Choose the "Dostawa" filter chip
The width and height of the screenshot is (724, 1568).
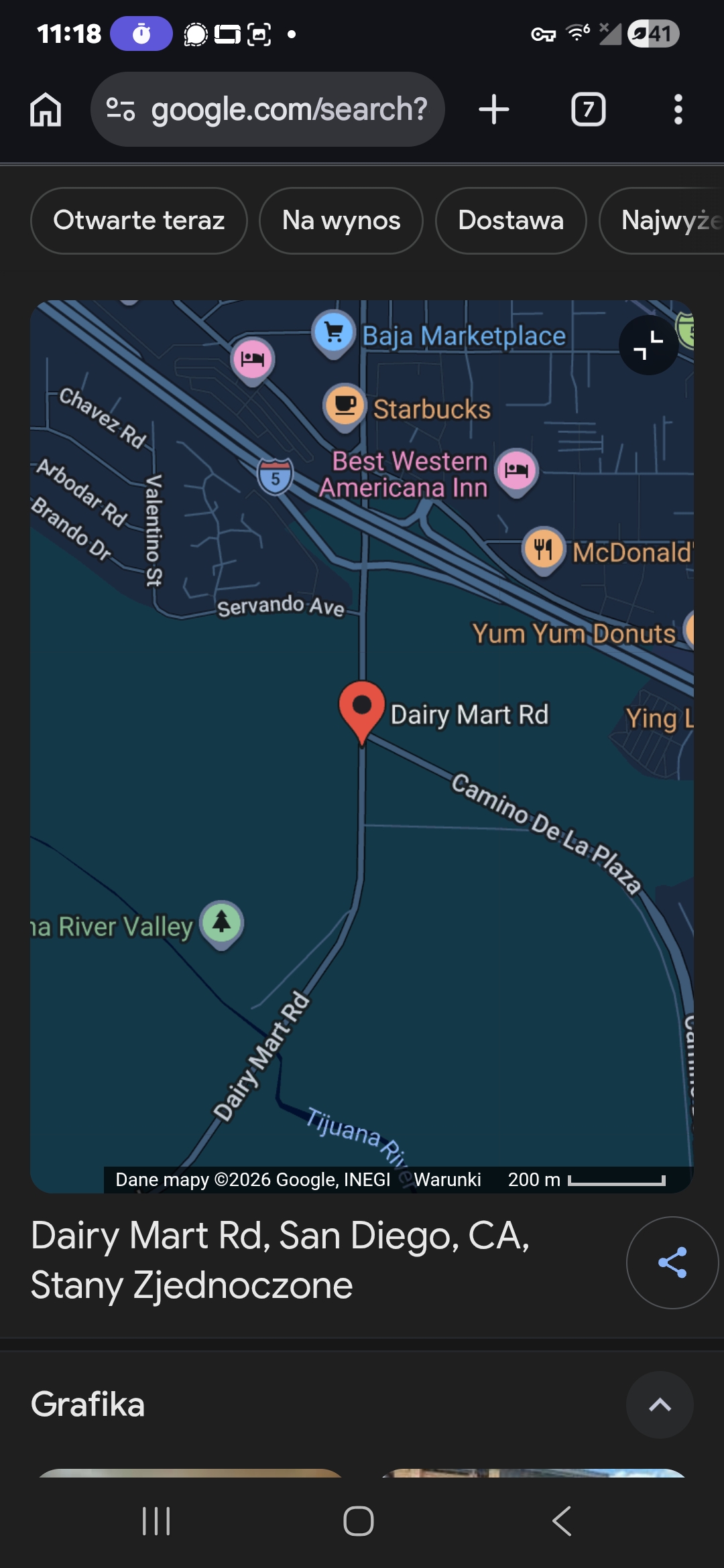[x=511, y=220]
